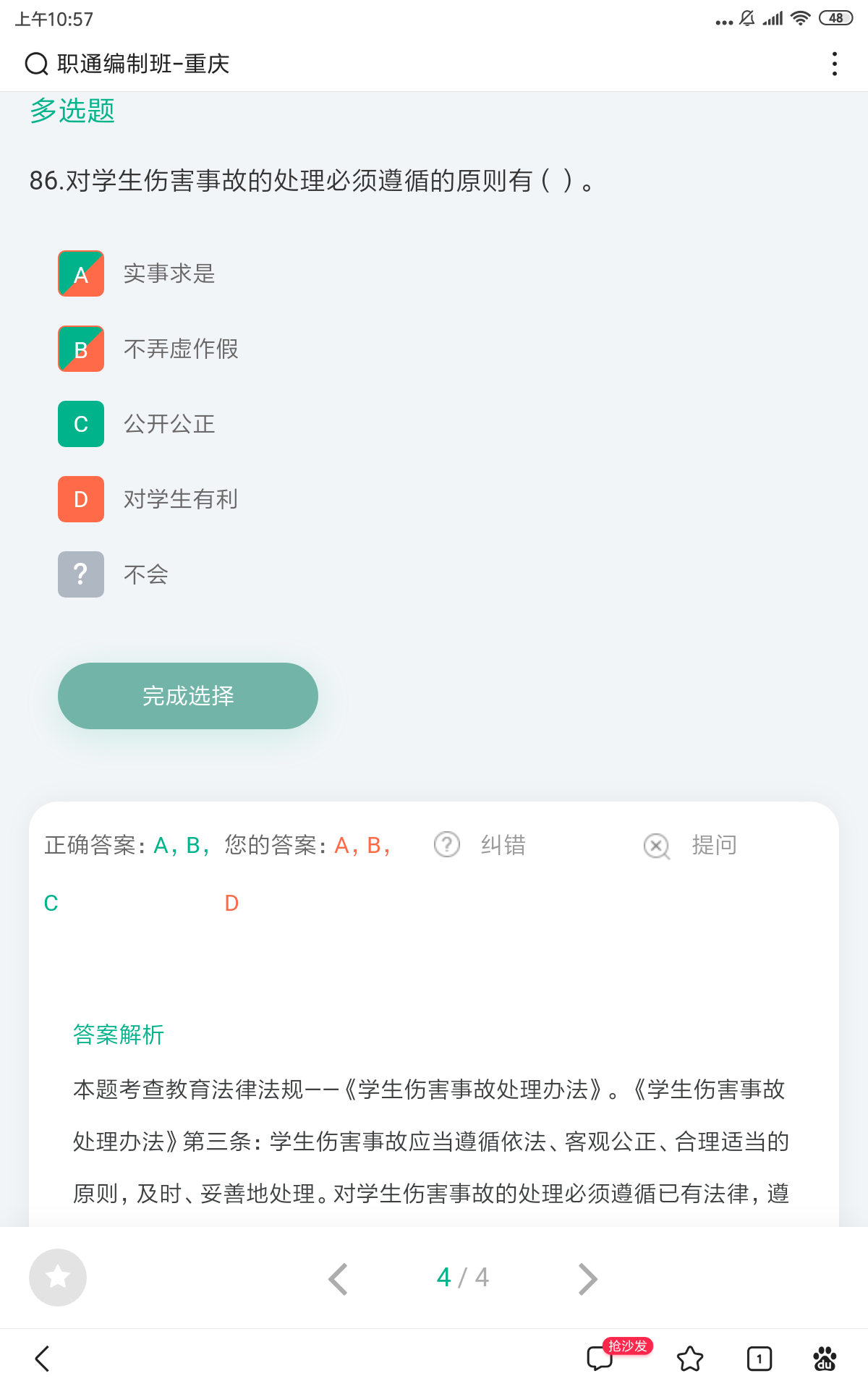868x1389 pixels.
Task: Open the Baidu paw home icon
Action: (x=825, y=1359)
